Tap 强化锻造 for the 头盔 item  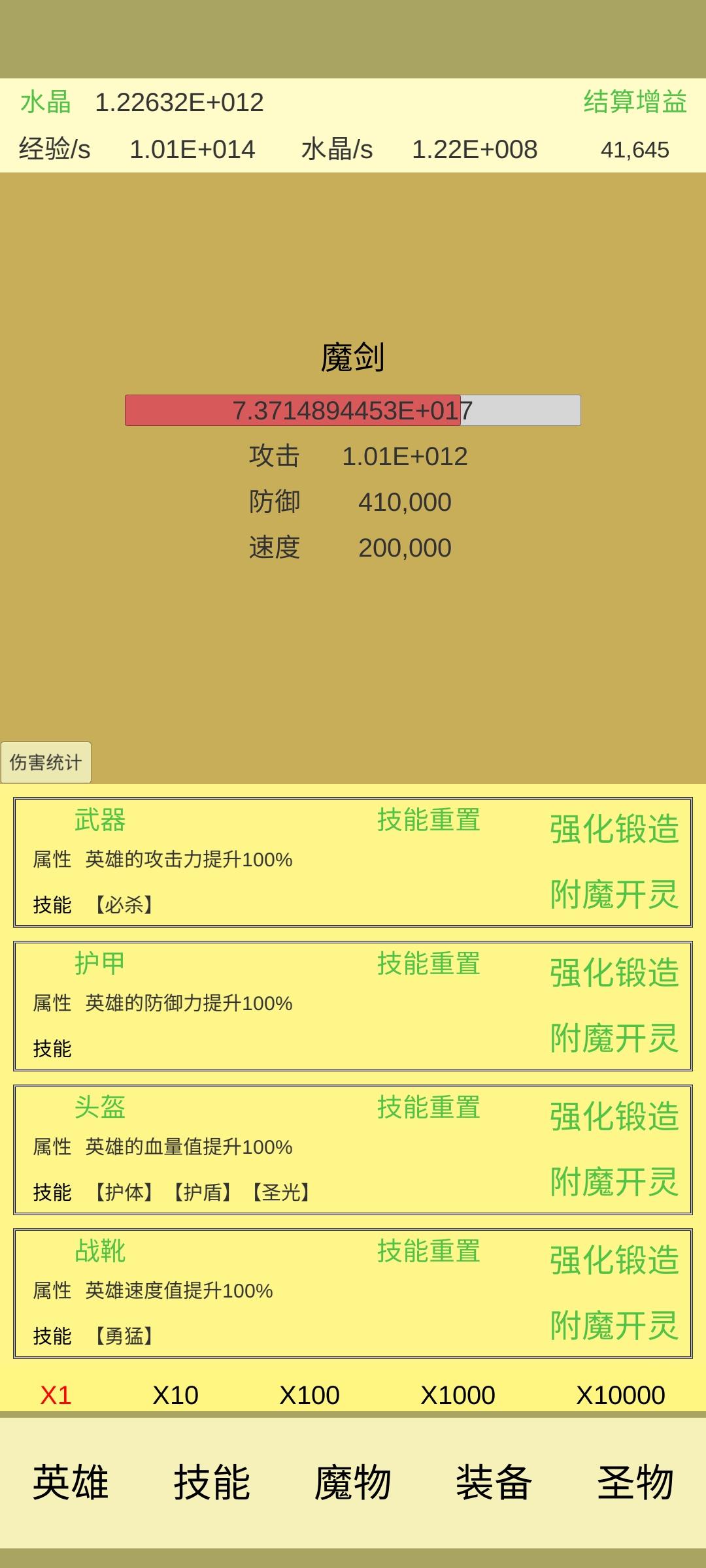pyautogui.click(x=614, y=1117)
